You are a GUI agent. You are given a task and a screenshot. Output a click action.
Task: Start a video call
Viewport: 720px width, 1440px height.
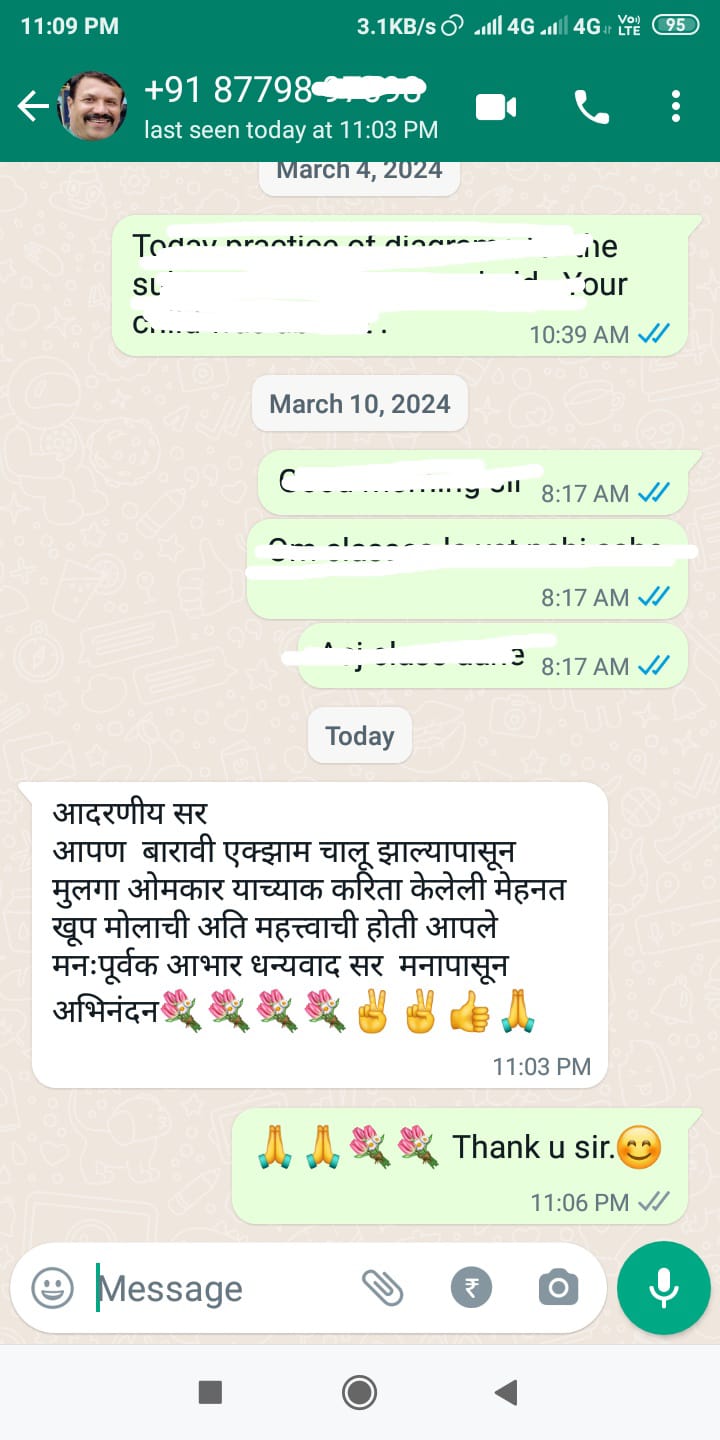(496, 107)
